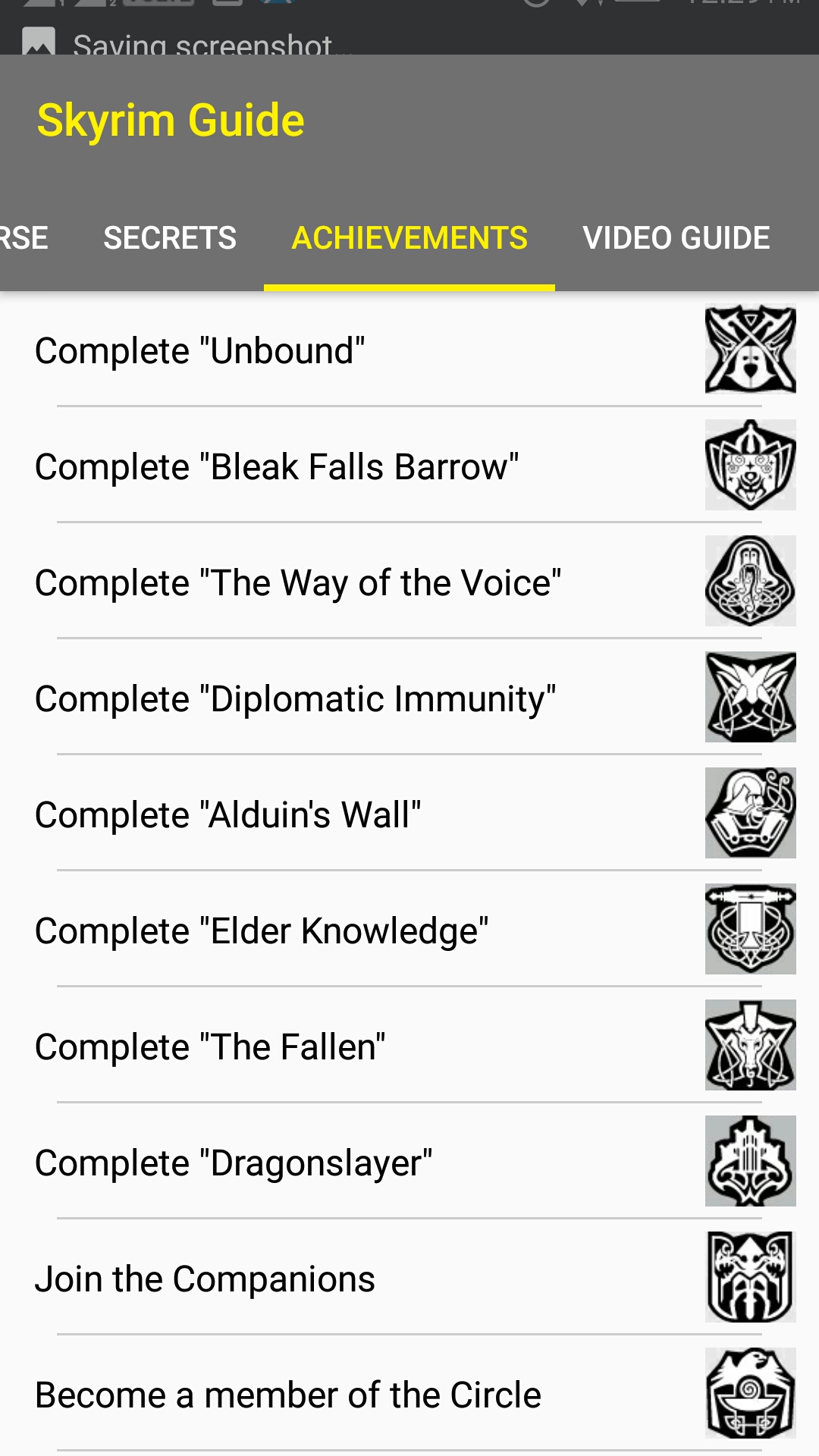The height and width of the screenshot is (1456, 819).
Task: Select the ACHIEVEMENTS tab
Action: [x=409, y=237]
